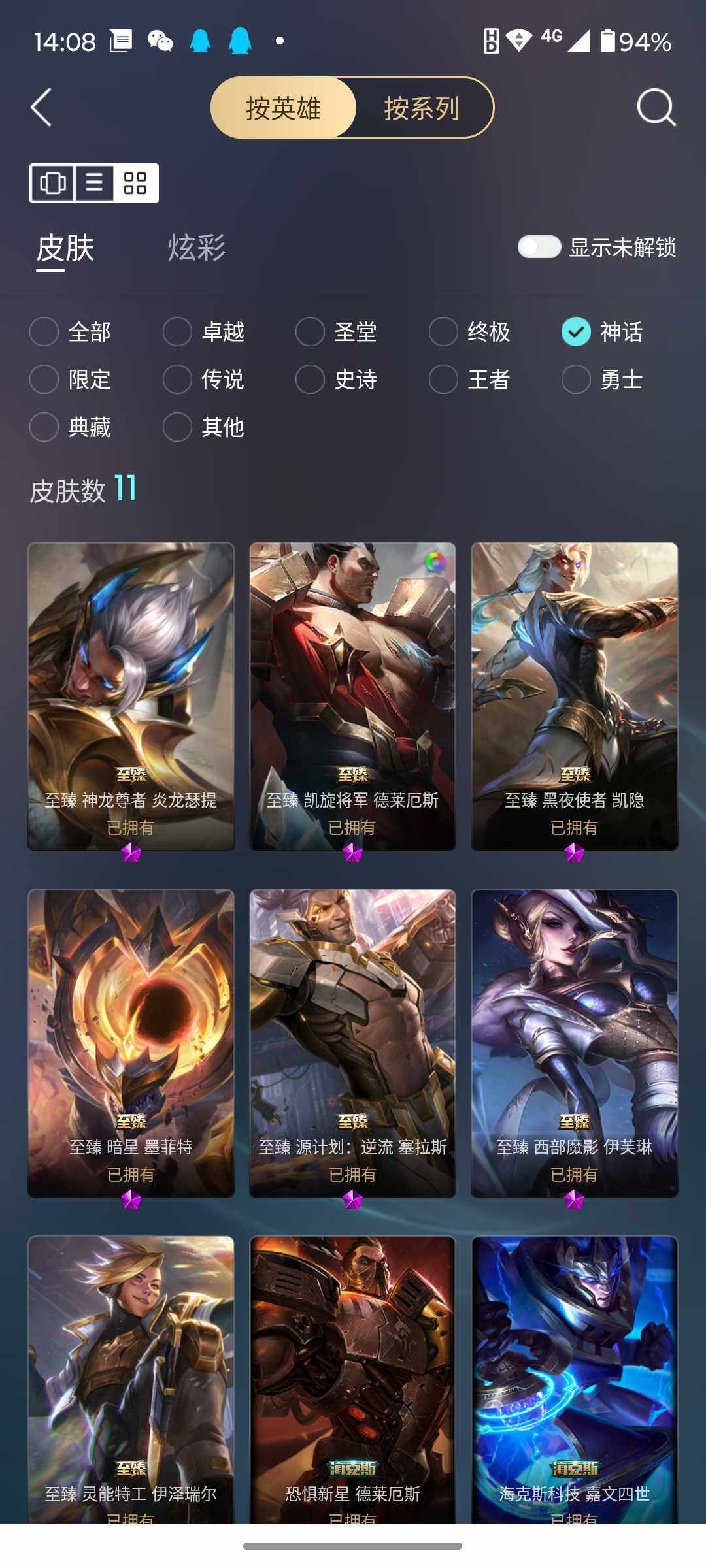Switch to 按系列 sorting
706x1568 pixels.
coord(422,108)
